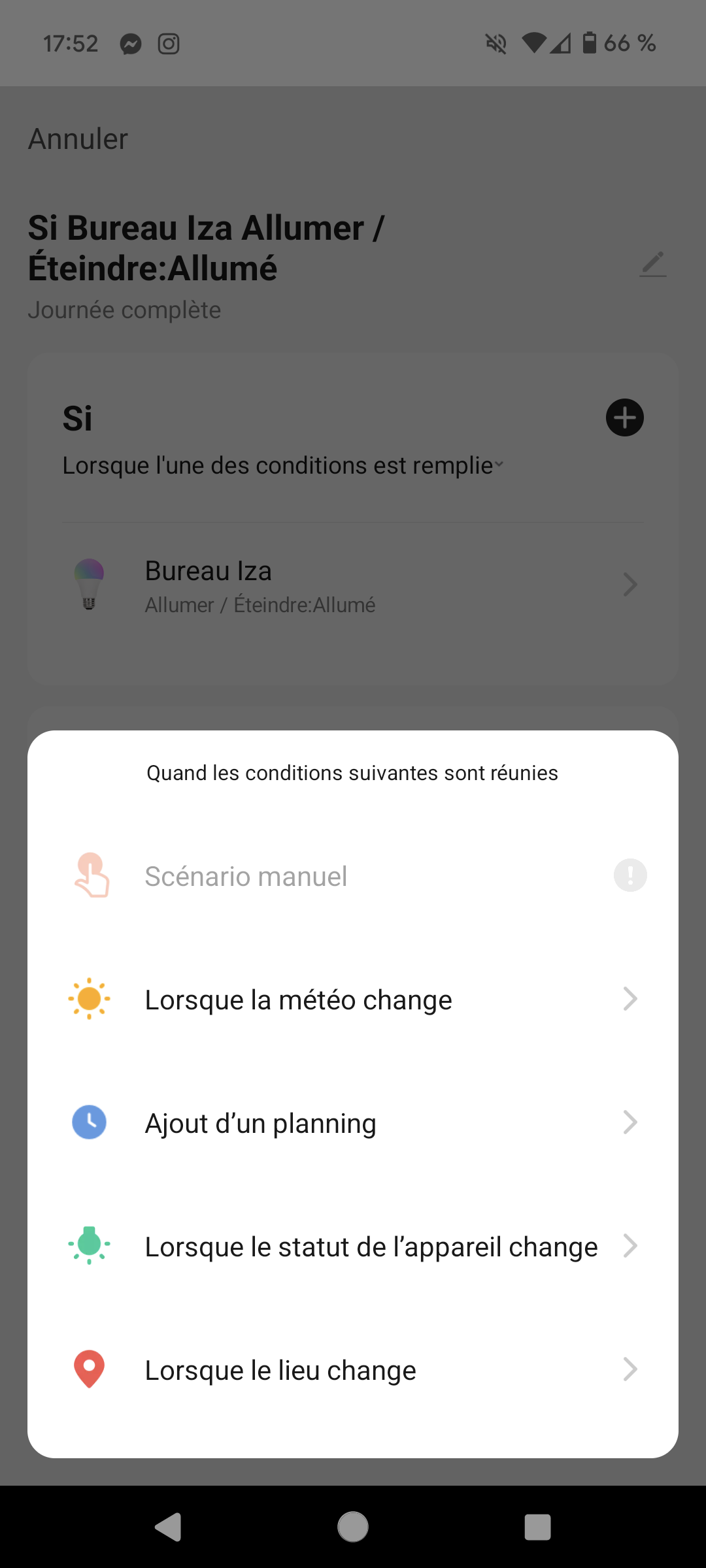Go to the home screen
The width and height of the screenshot is (706, 1568).
353,1527
